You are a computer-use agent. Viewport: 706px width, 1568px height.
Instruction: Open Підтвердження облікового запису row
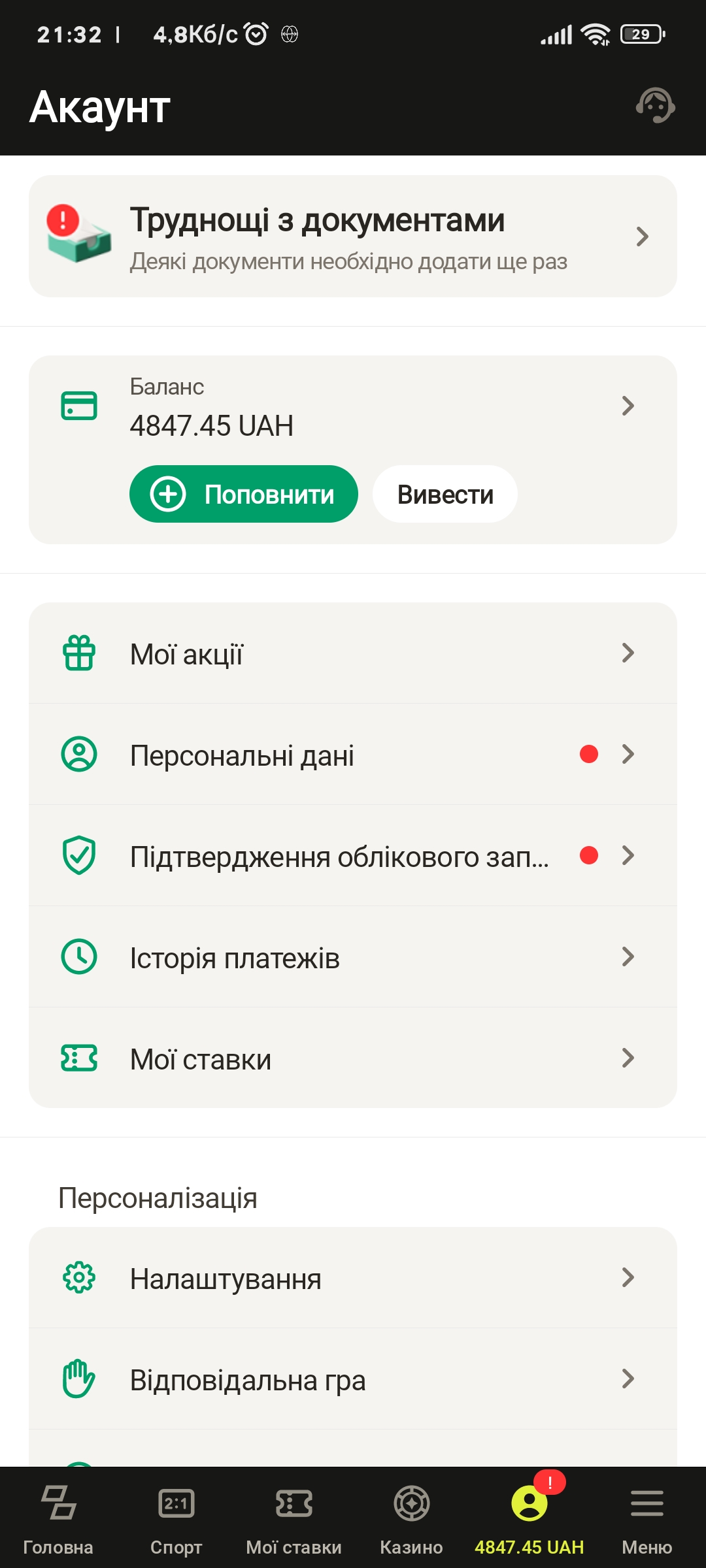pos(353,856)
